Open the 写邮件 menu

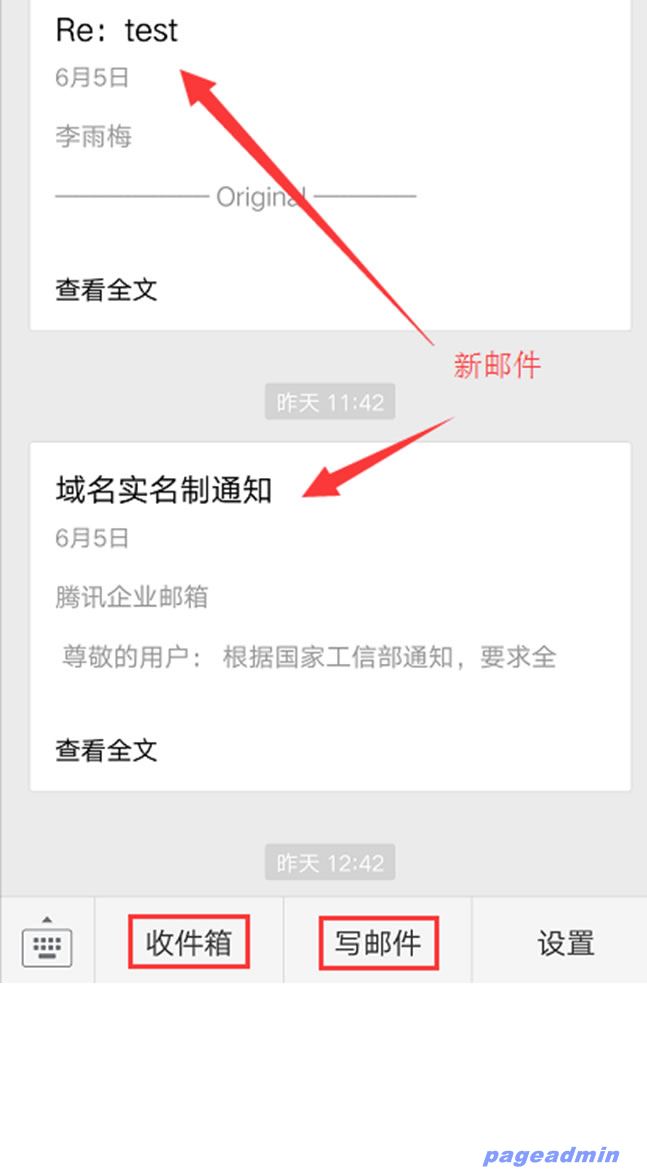378,942
